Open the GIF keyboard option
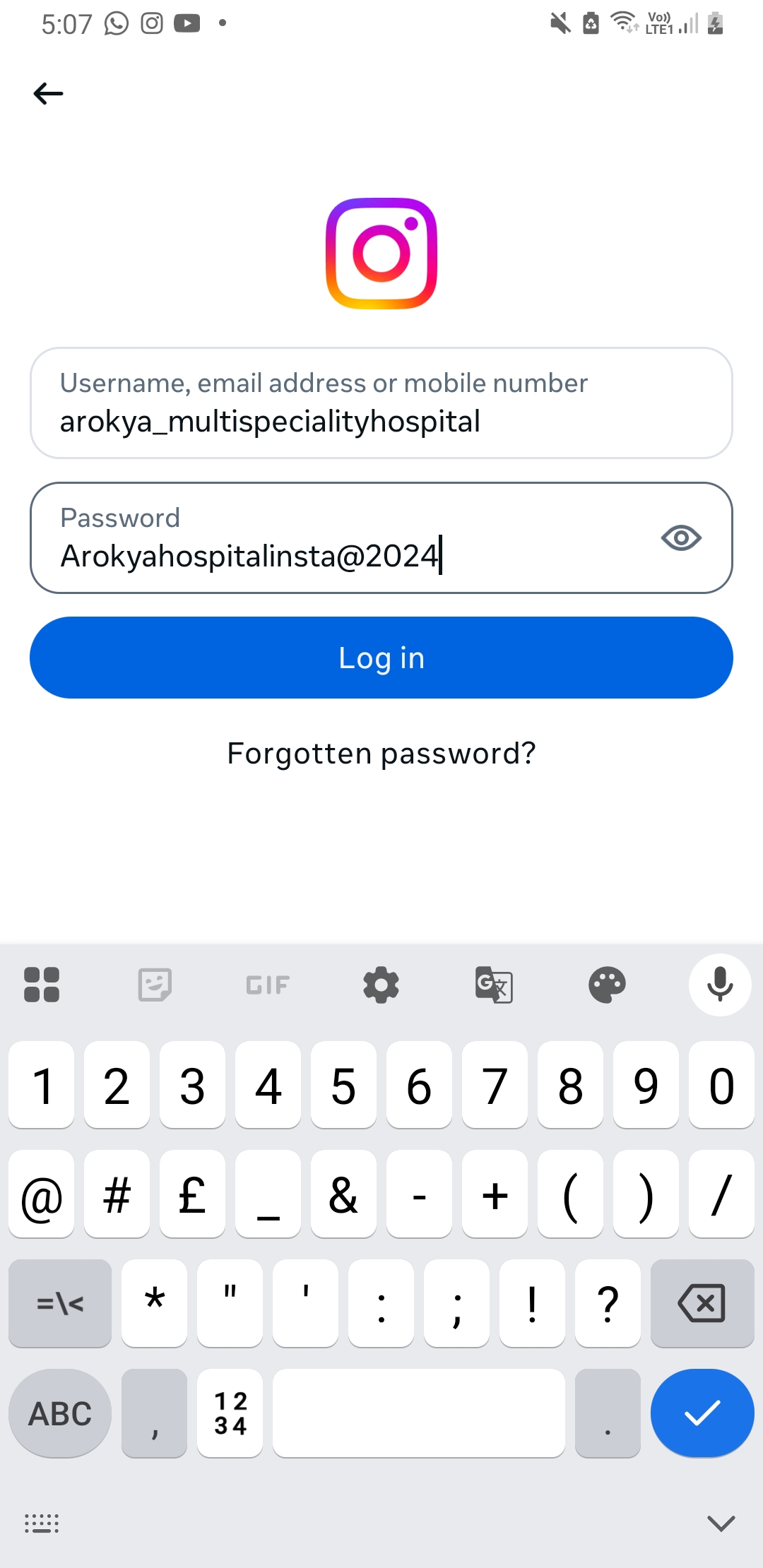The height and width of the screenshot is (1568, 763). (268, 985)
